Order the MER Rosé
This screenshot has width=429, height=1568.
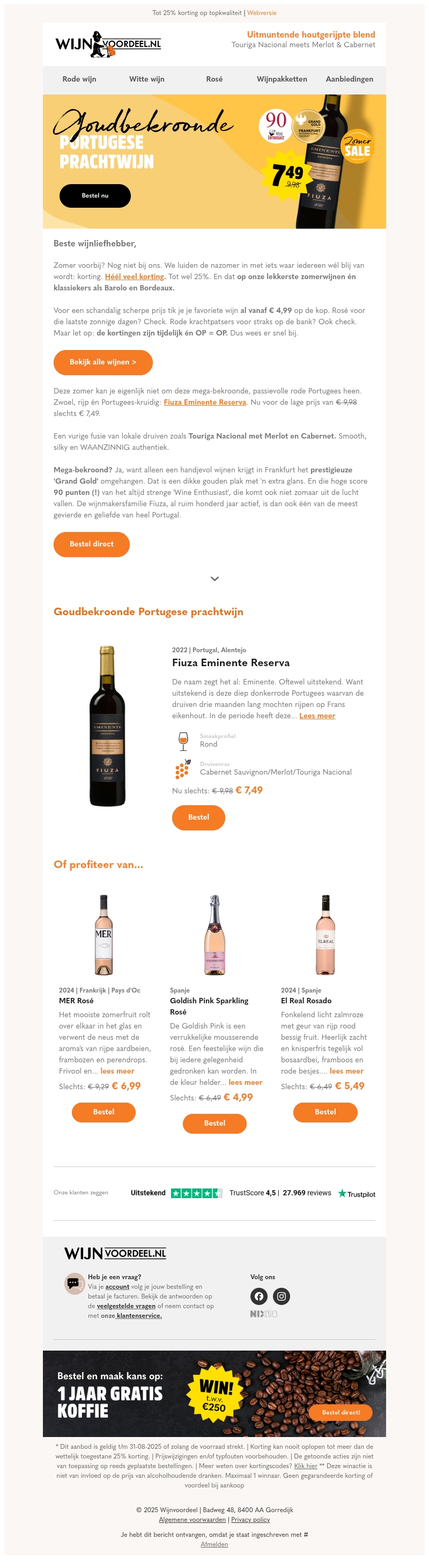pyautogui.click(x=103, y=1112)
